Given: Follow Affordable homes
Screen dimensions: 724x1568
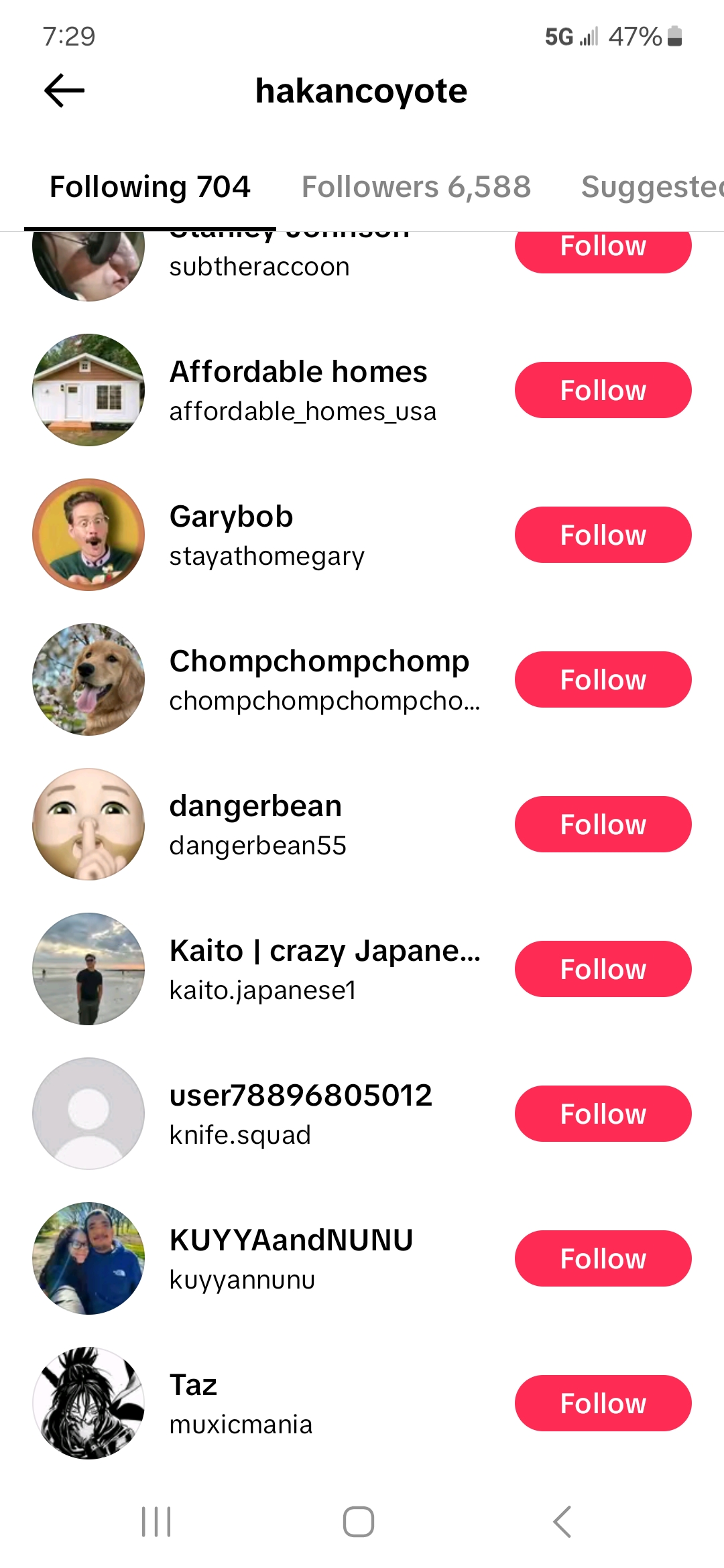Looking at the screenshot, I should coord(603,390).
